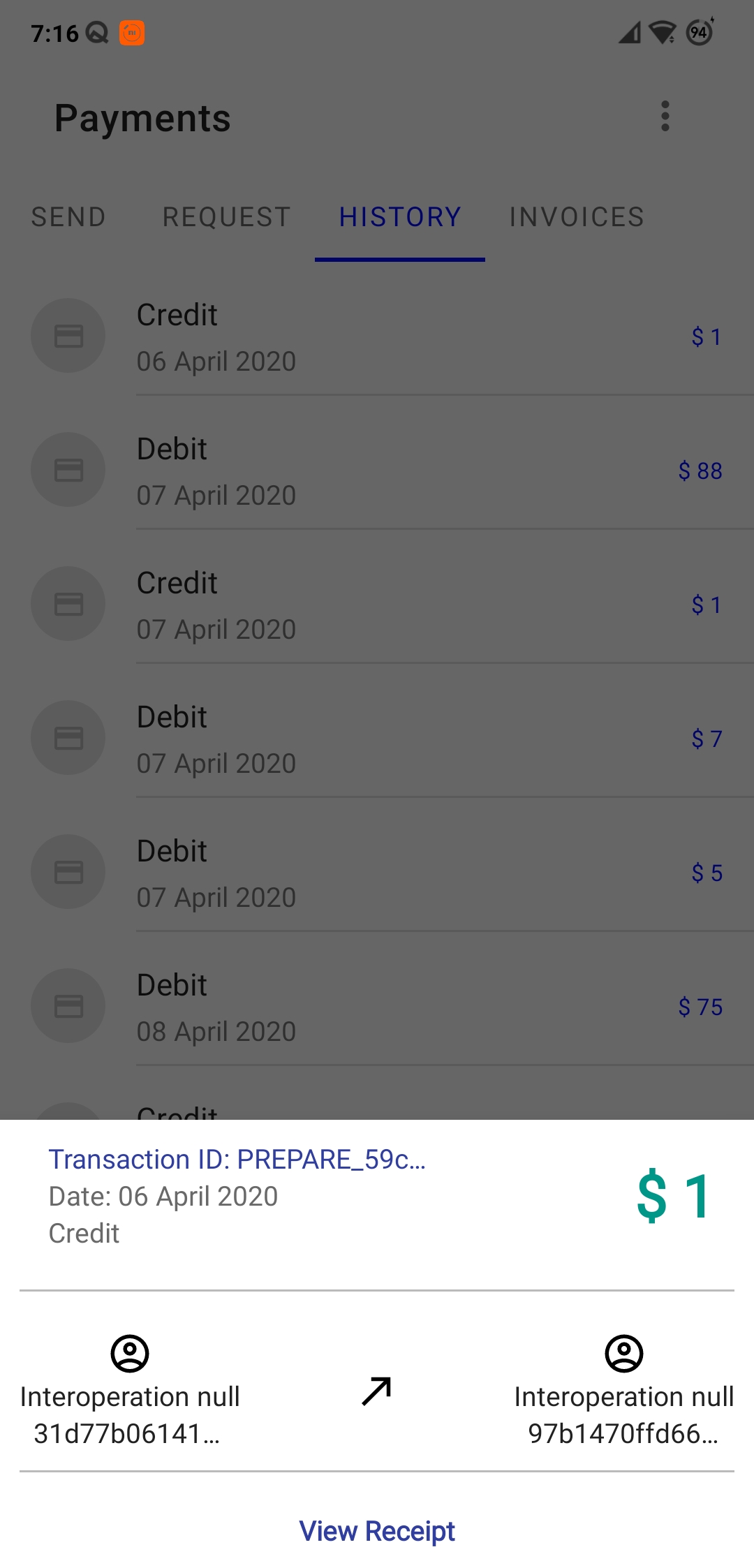Switch to the Send tab

click(68, 217)
